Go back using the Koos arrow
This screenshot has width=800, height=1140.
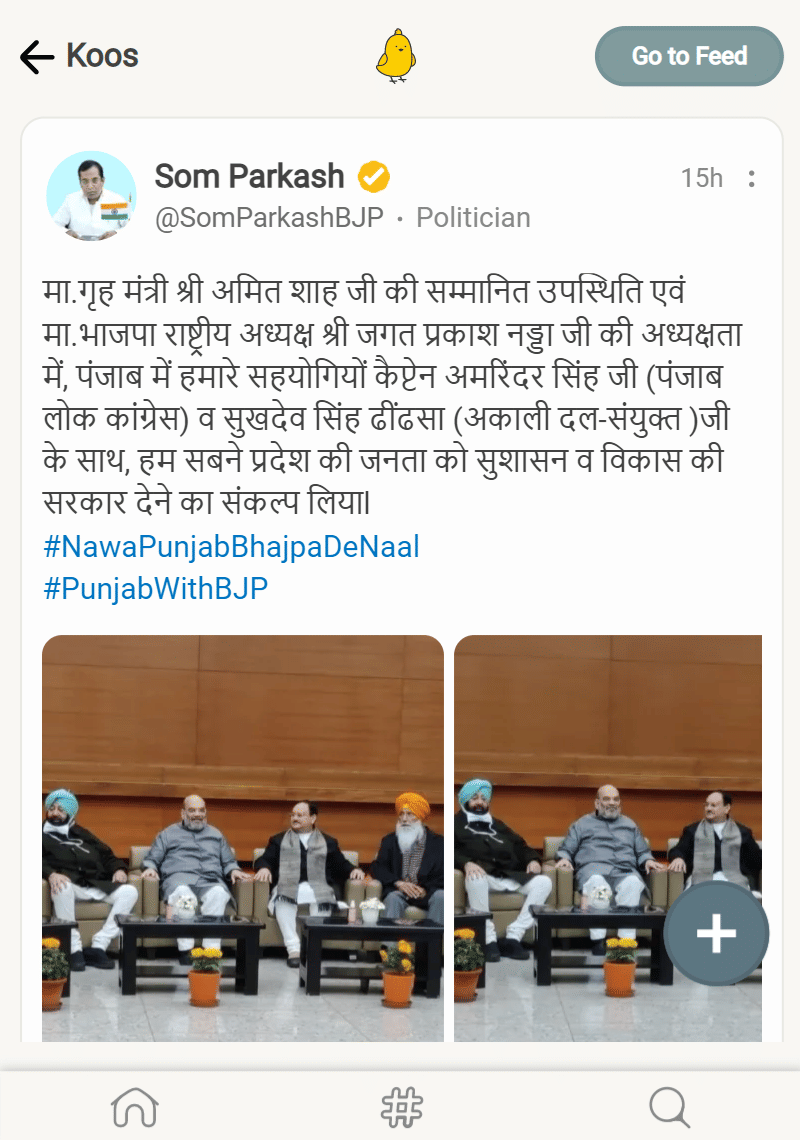[x=36, y=57]
